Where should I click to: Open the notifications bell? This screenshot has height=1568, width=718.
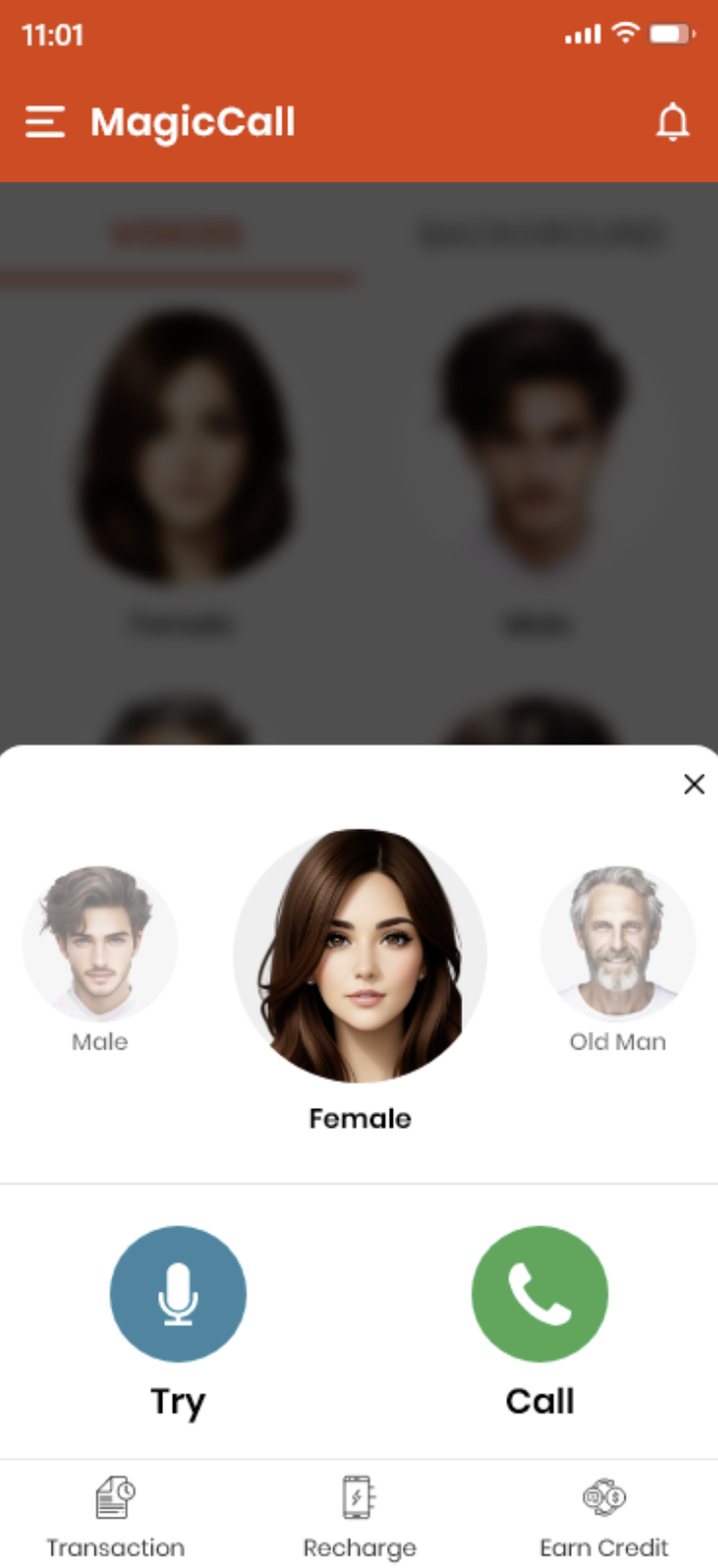click(x=672, y=121)
